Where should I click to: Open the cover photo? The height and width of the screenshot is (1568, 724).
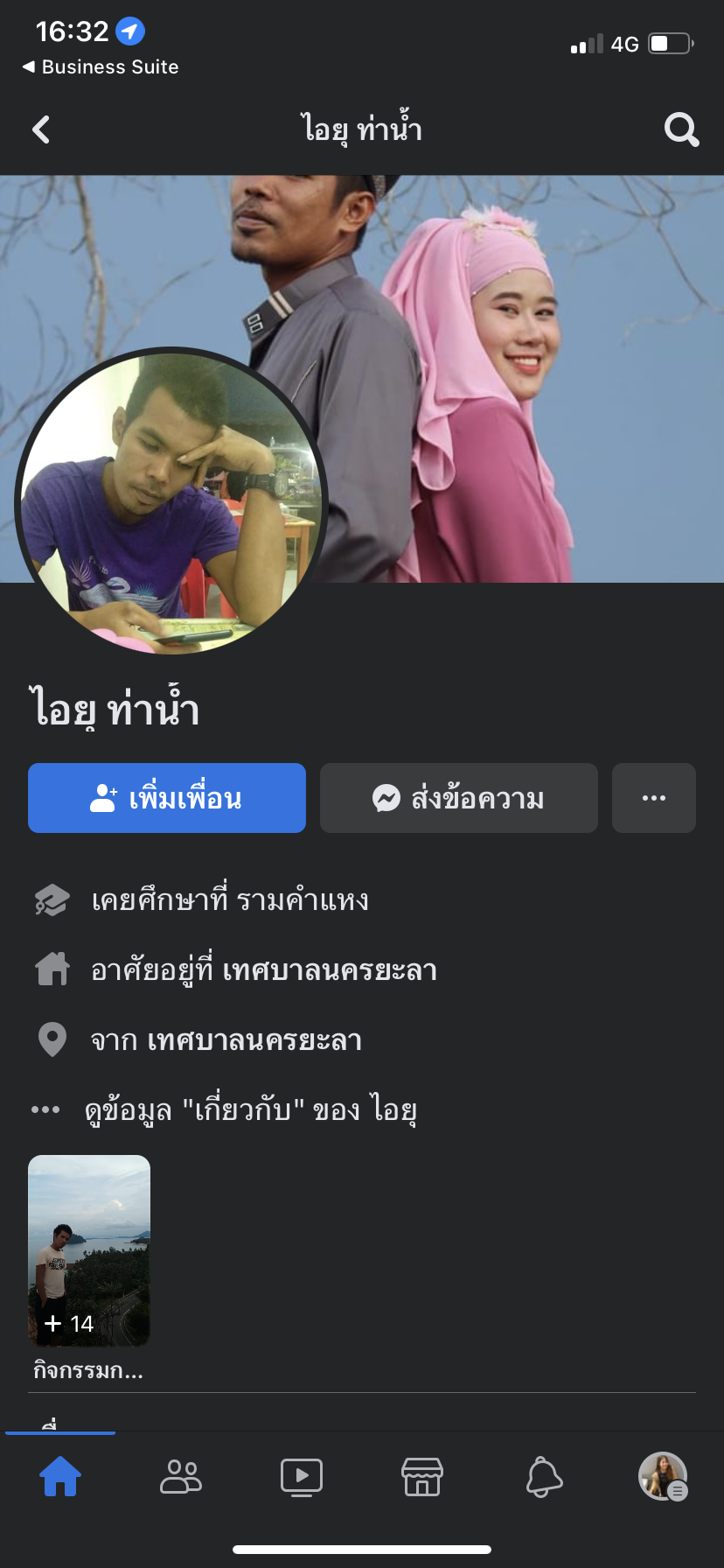pyautogui.click(x=525, y=350)
